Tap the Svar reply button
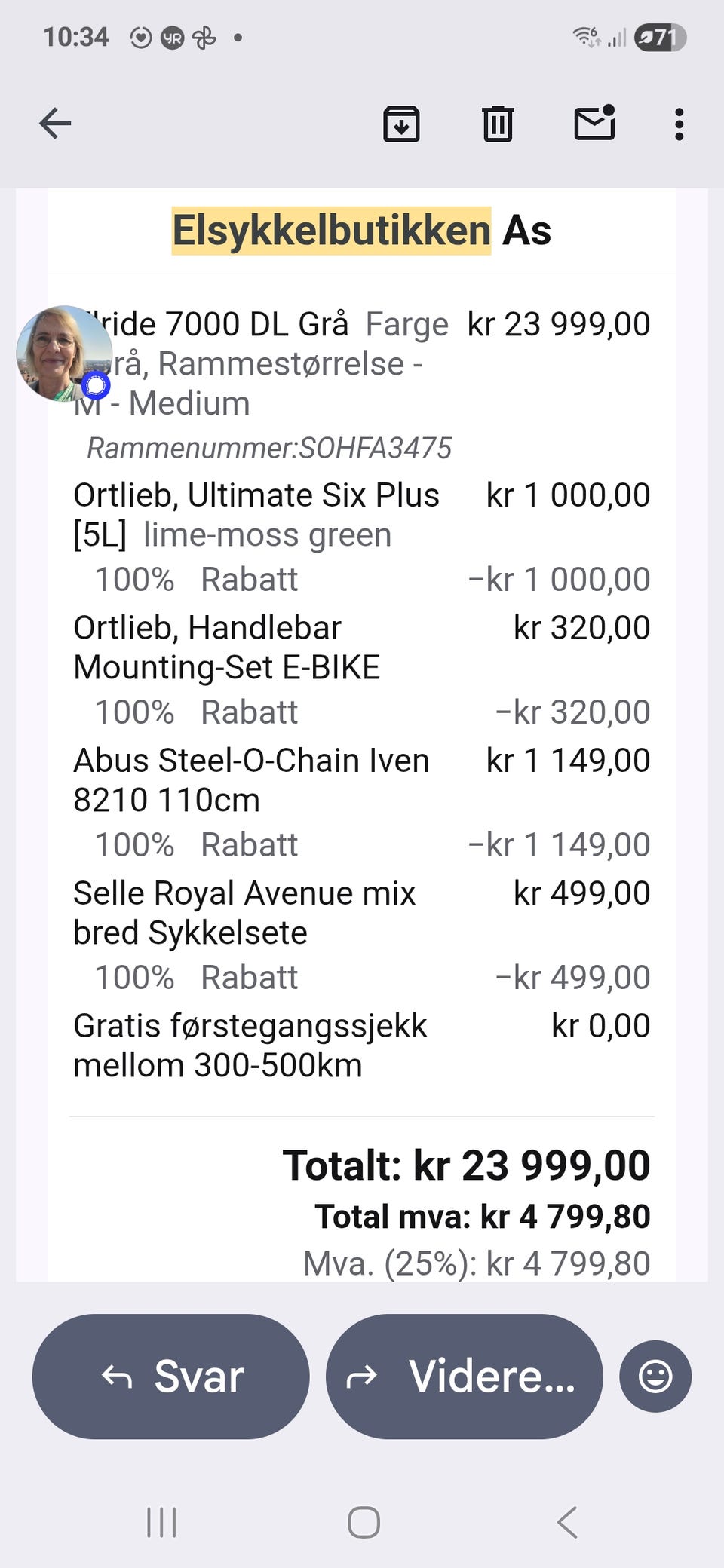 171,1377
